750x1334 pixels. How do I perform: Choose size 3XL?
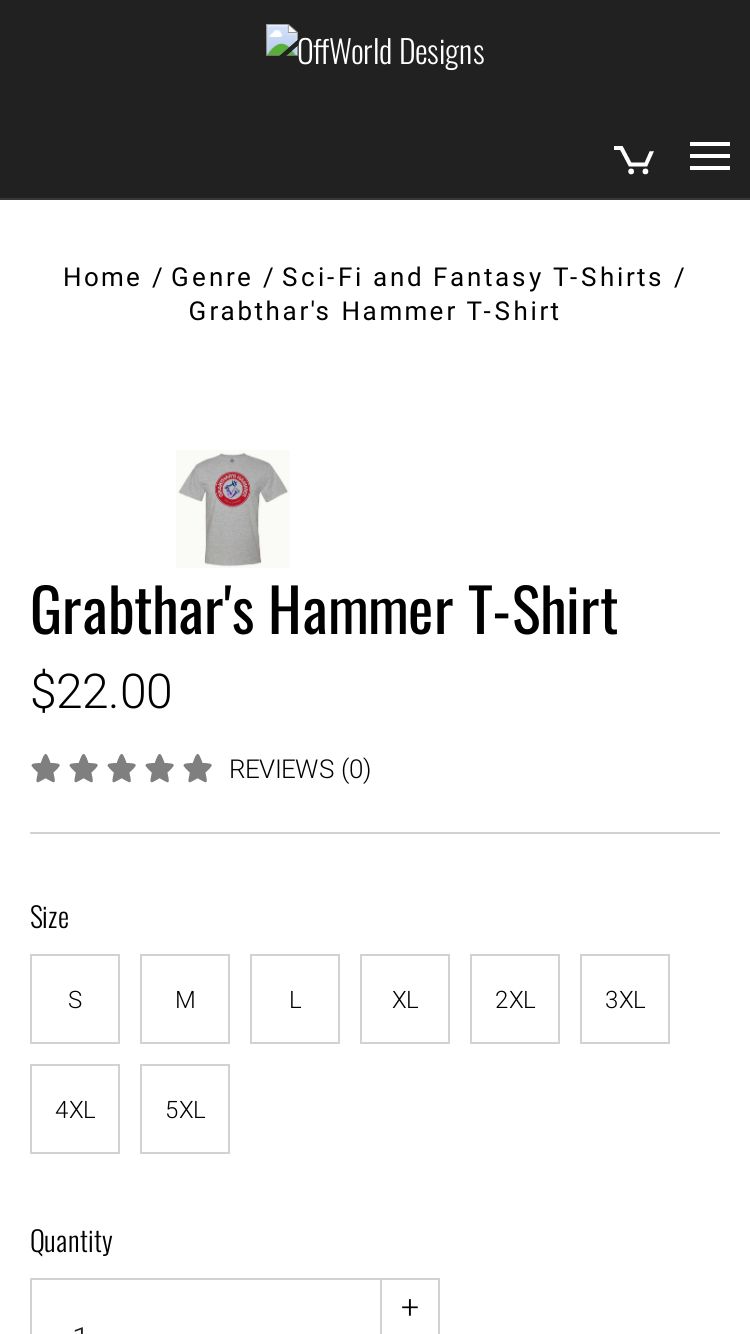tap(625, 999)
